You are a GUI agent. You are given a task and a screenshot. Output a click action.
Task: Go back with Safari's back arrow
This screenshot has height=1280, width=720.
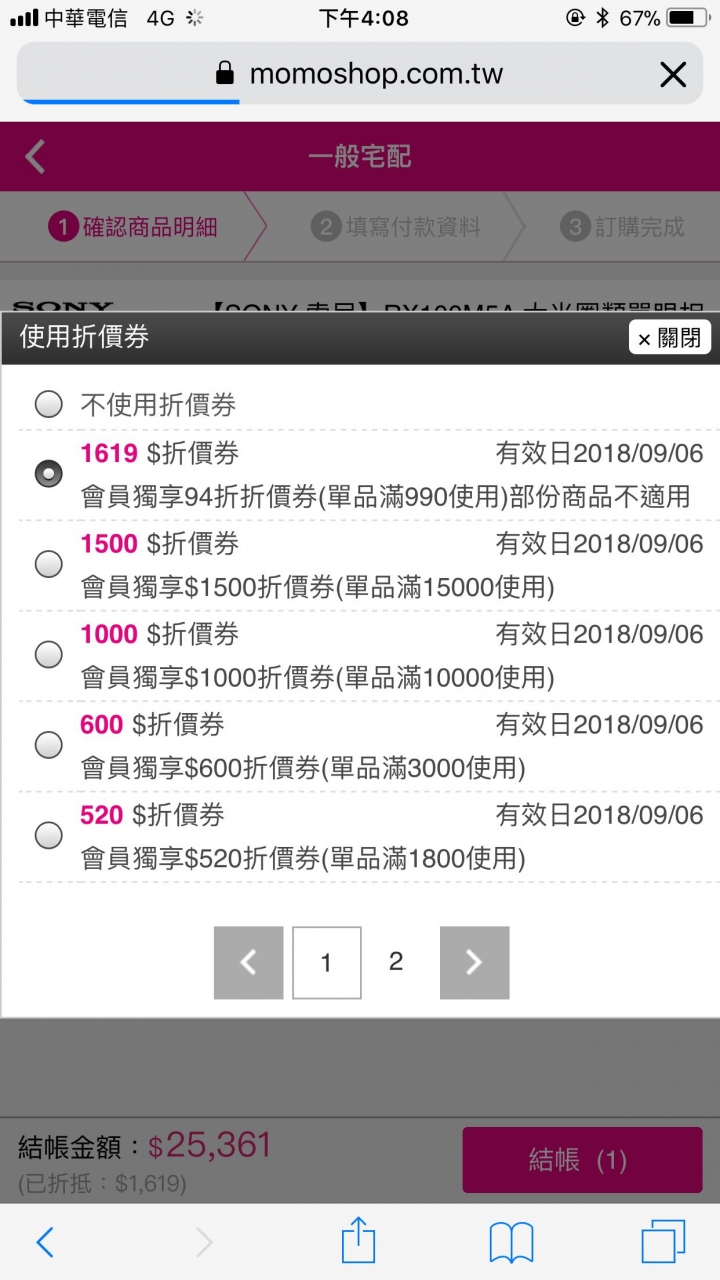[x=44, y=1242]
